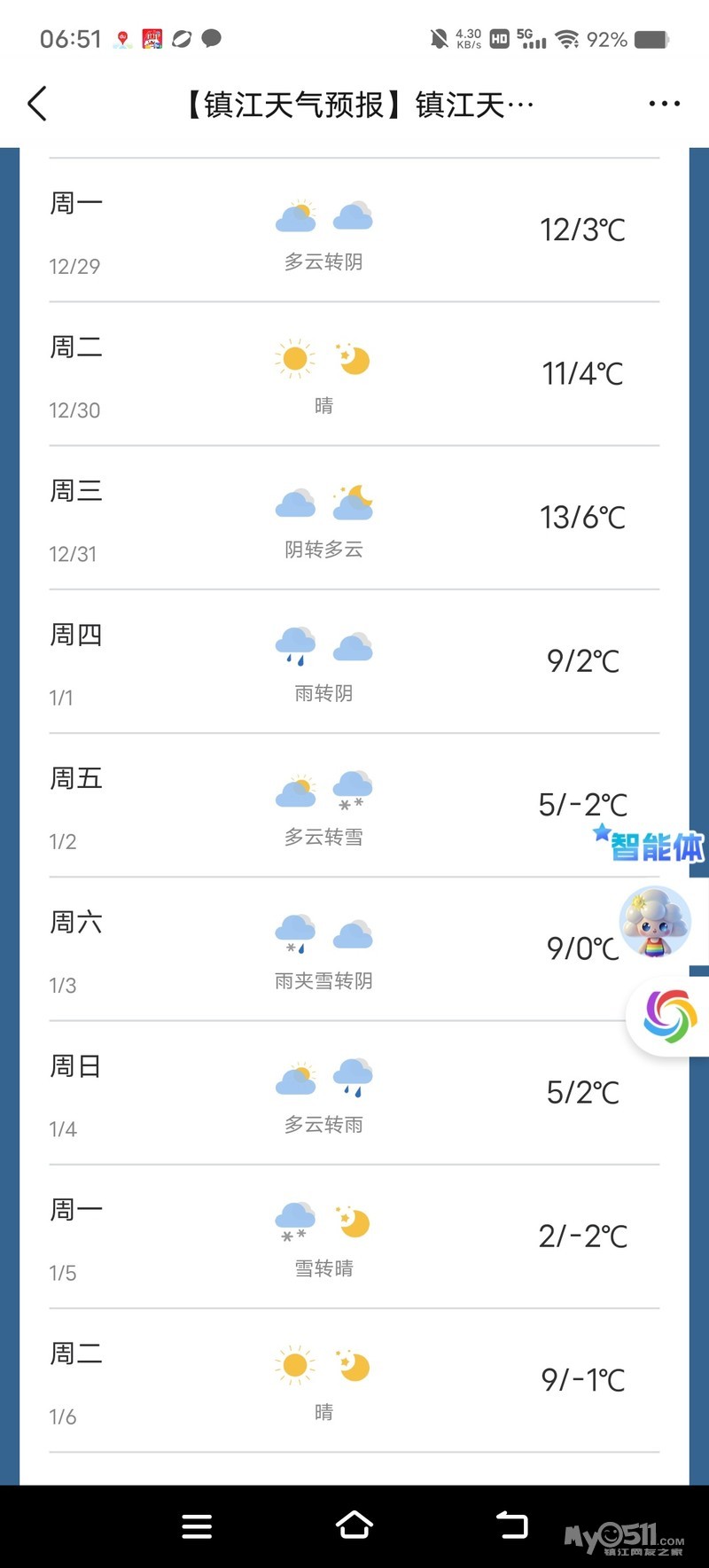Tap the system back button
709x1568 pixels.
point(512,1525)
